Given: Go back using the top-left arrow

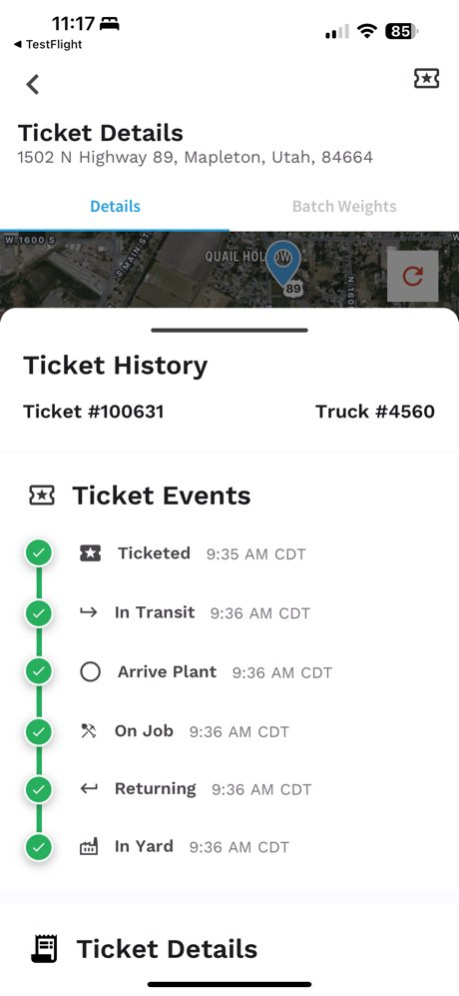Looking at the screenshot, I should [32, 84].
